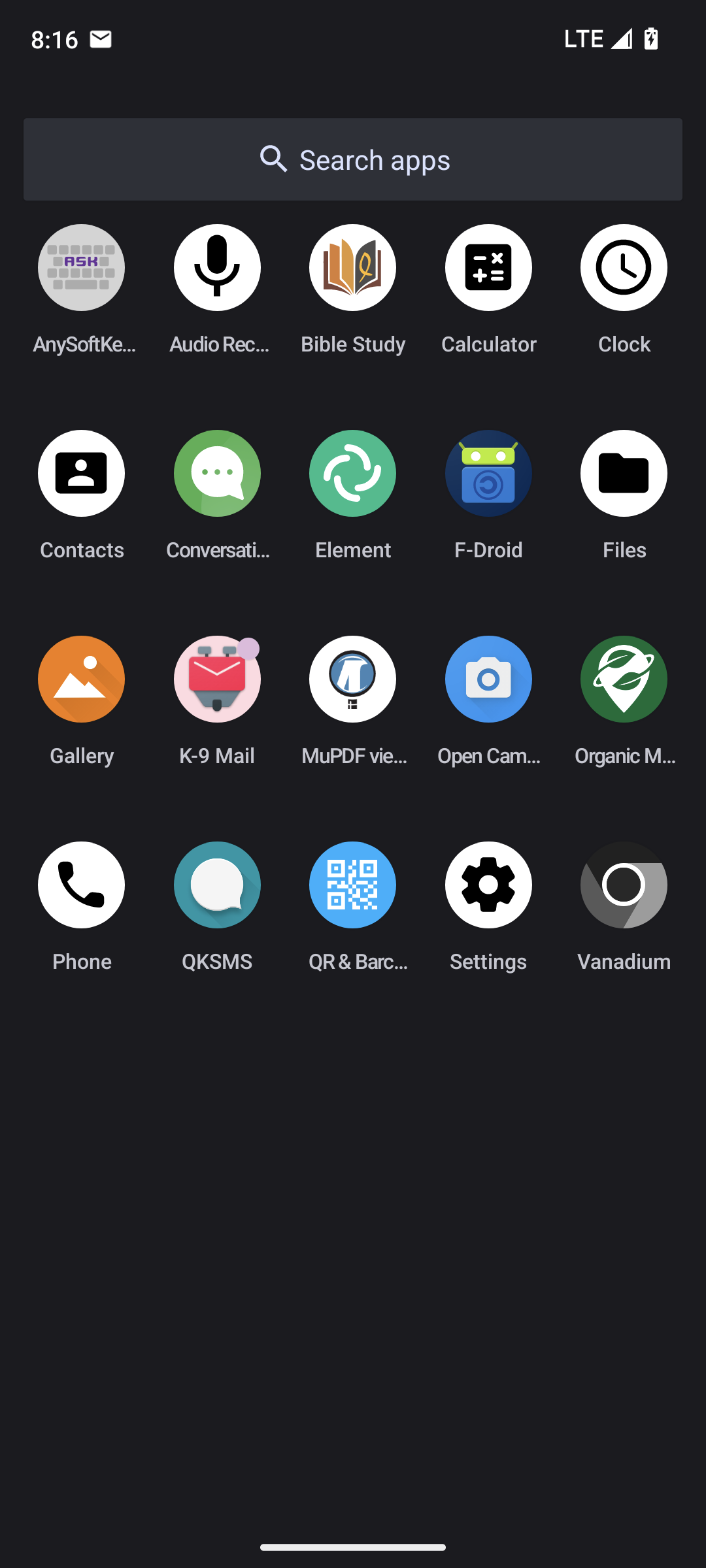Launch Audio Recorder
The width and height of the screenshot is (706, 1568).
click(217, 268)
